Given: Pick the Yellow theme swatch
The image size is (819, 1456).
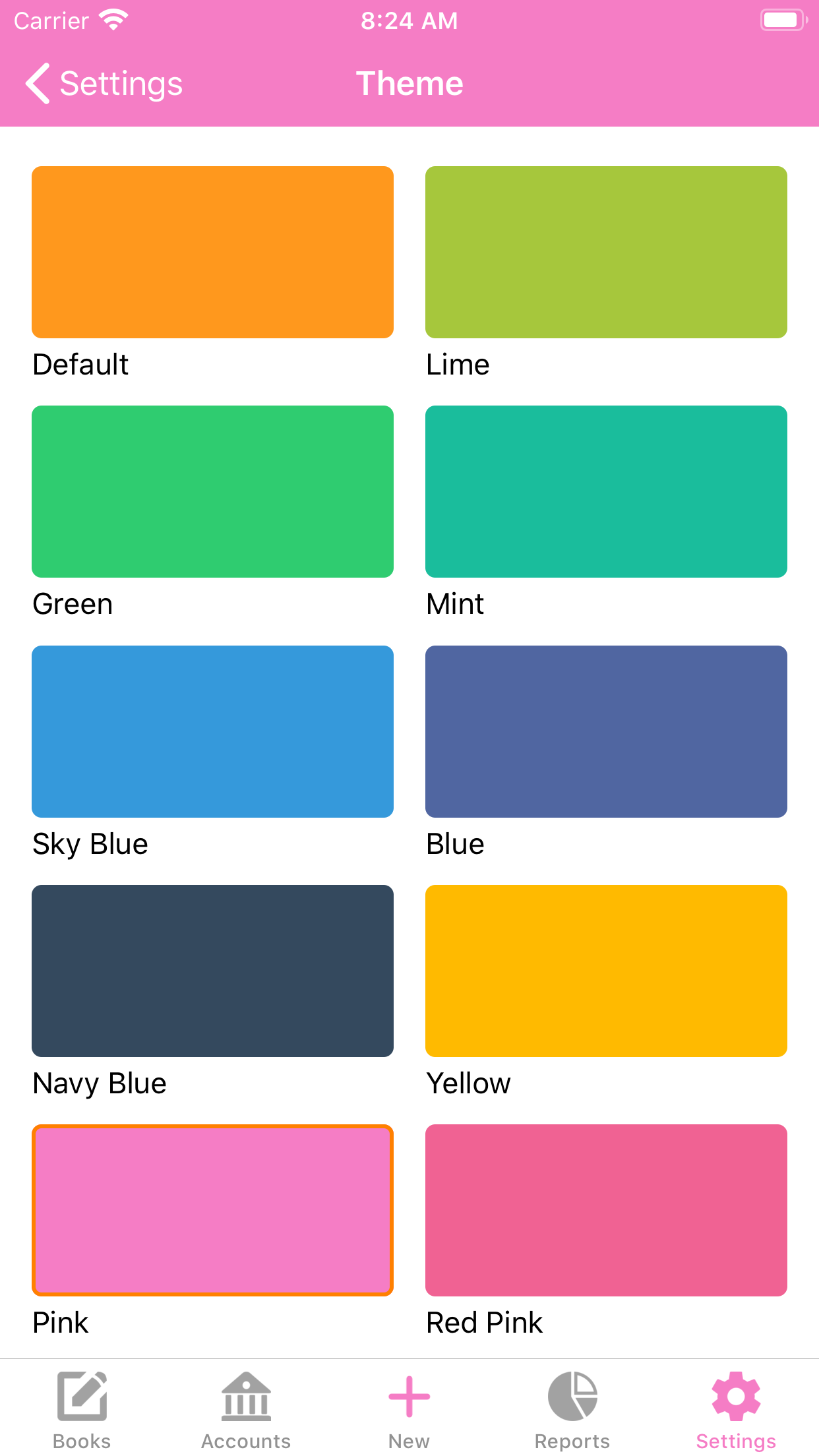Looking at the screenshot, I should (x=606, y=971).
